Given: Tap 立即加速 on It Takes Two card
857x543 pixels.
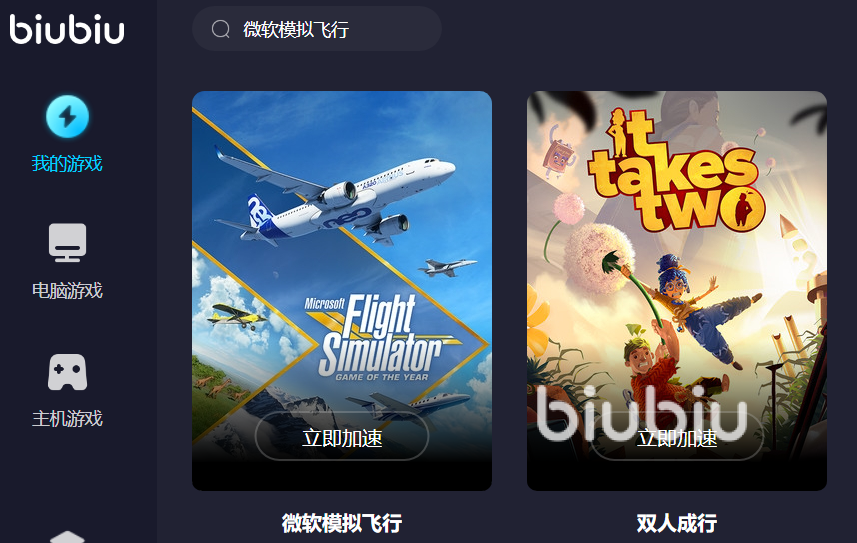Looking at the screenshot, I should point(677,437).
